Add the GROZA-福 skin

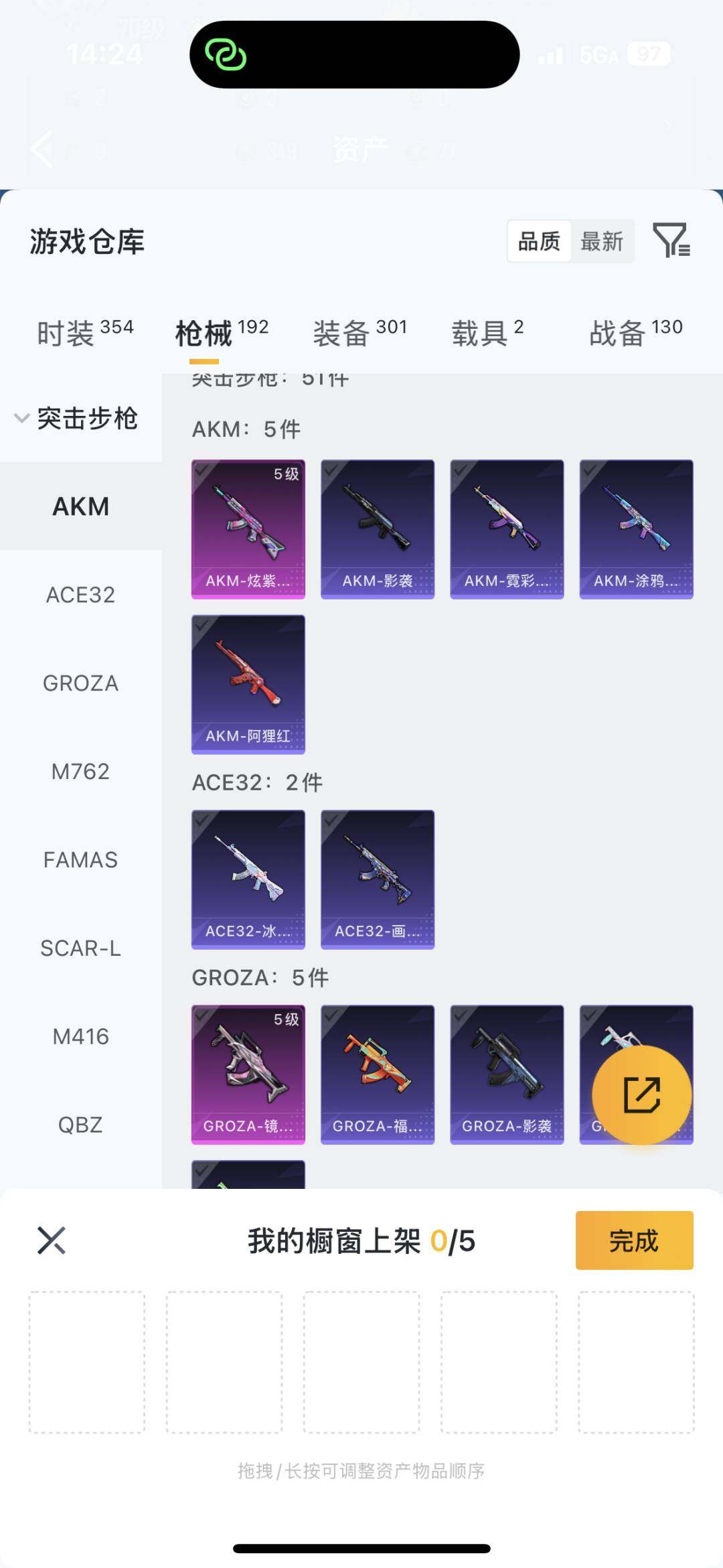click(378, 1074)
